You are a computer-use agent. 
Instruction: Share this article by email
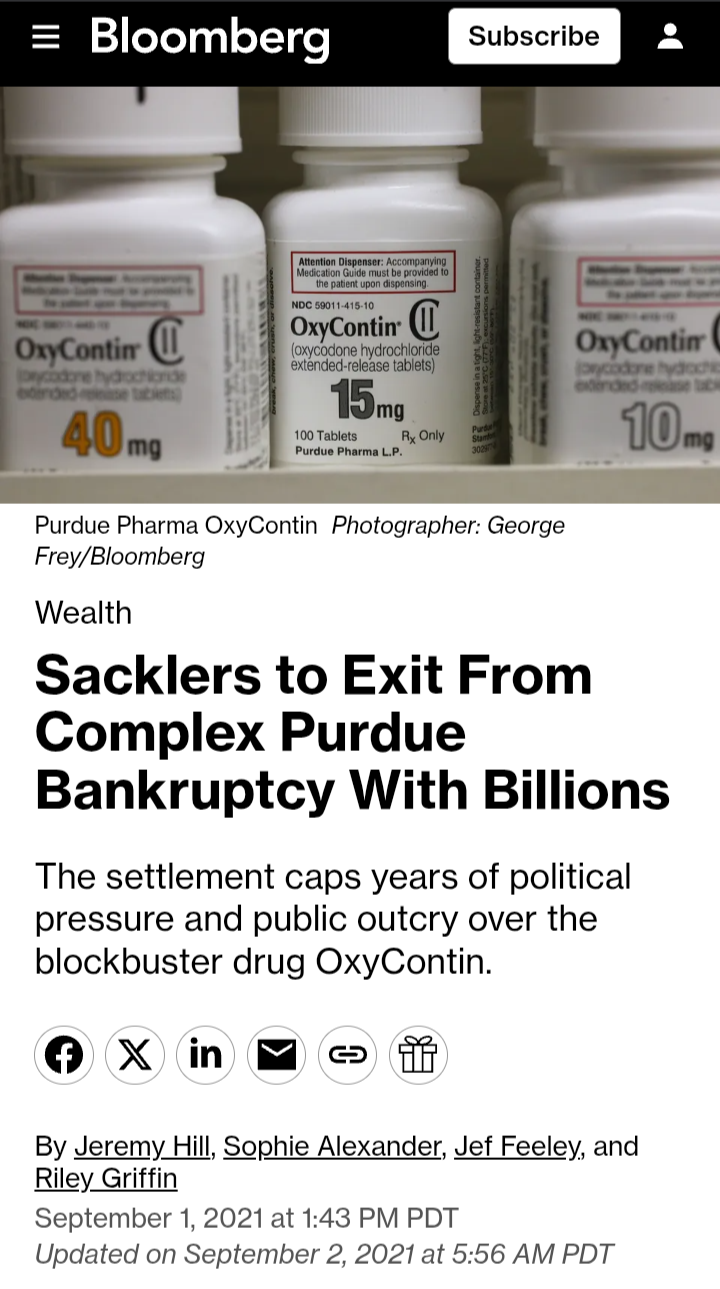(x=277, y=1055)
